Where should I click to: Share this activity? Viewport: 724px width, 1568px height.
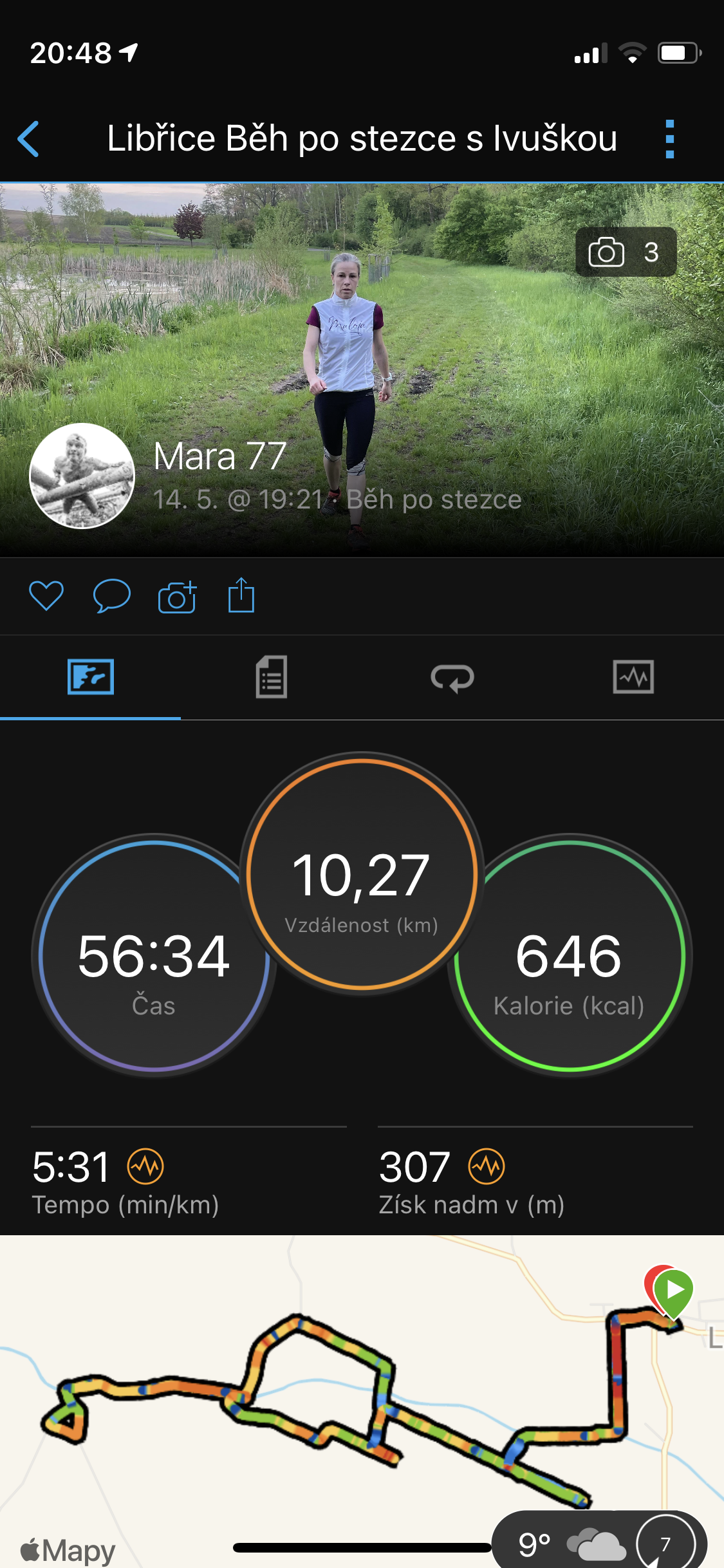tap(241, 595)
